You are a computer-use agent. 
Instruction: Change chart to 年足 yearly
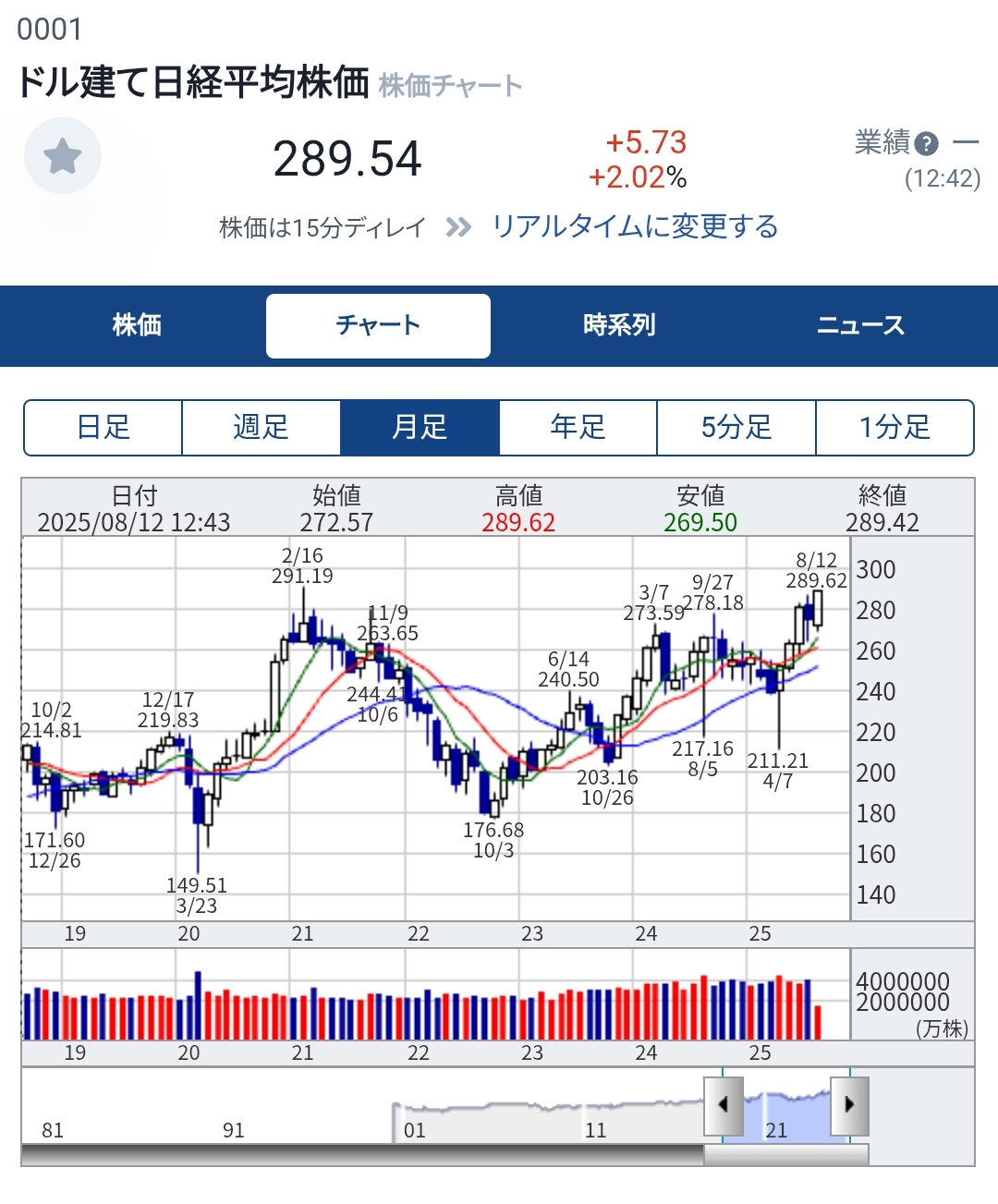point(578,427)
